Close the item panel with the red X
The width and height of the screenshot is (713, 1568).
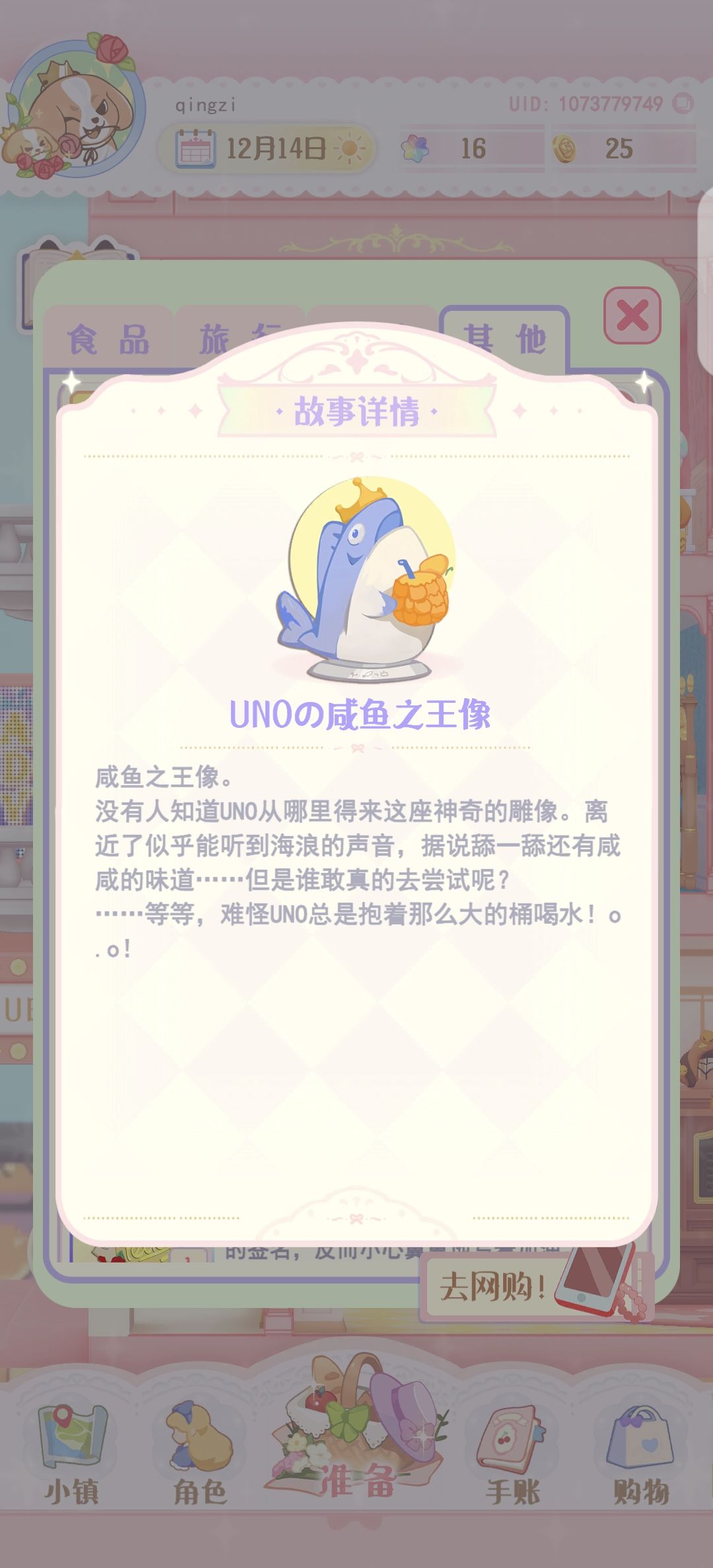click(632, 315)
